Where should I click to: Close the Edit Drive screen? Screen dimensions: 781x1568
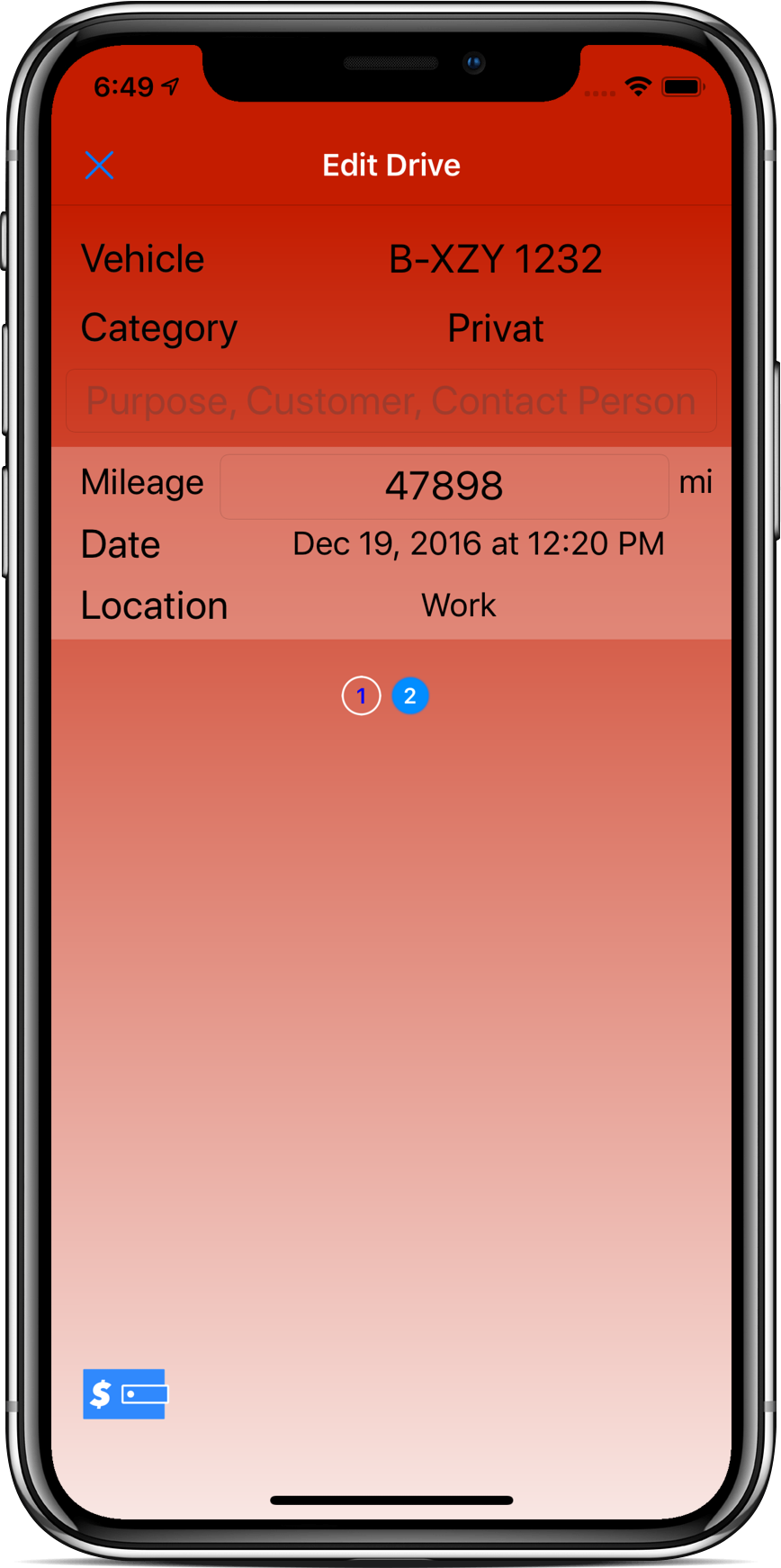(x=99, y=166)
